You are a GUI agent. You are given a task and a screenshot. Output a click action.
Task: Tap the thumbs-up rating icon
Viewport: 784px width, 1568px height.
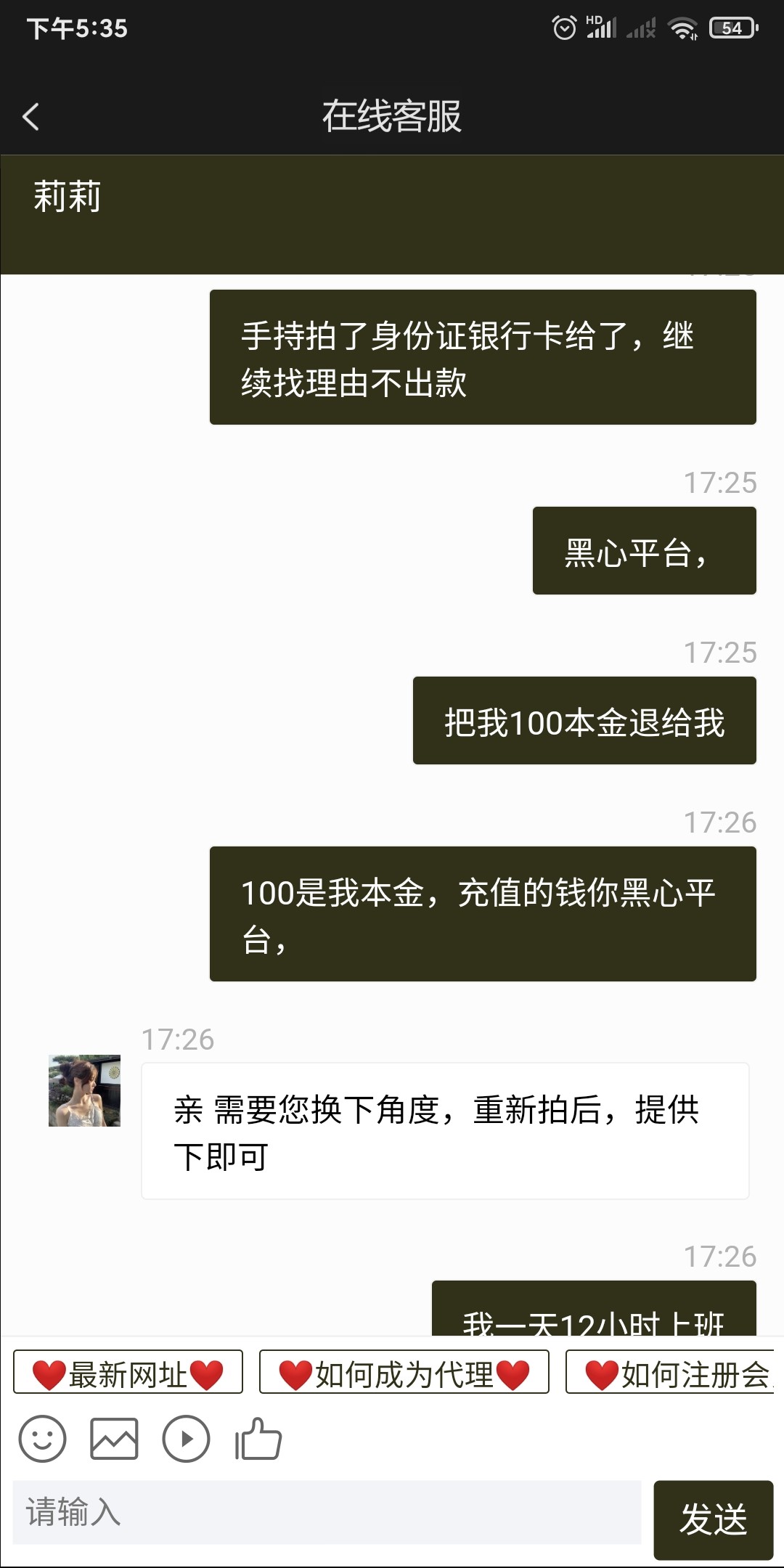point(258,1439)
